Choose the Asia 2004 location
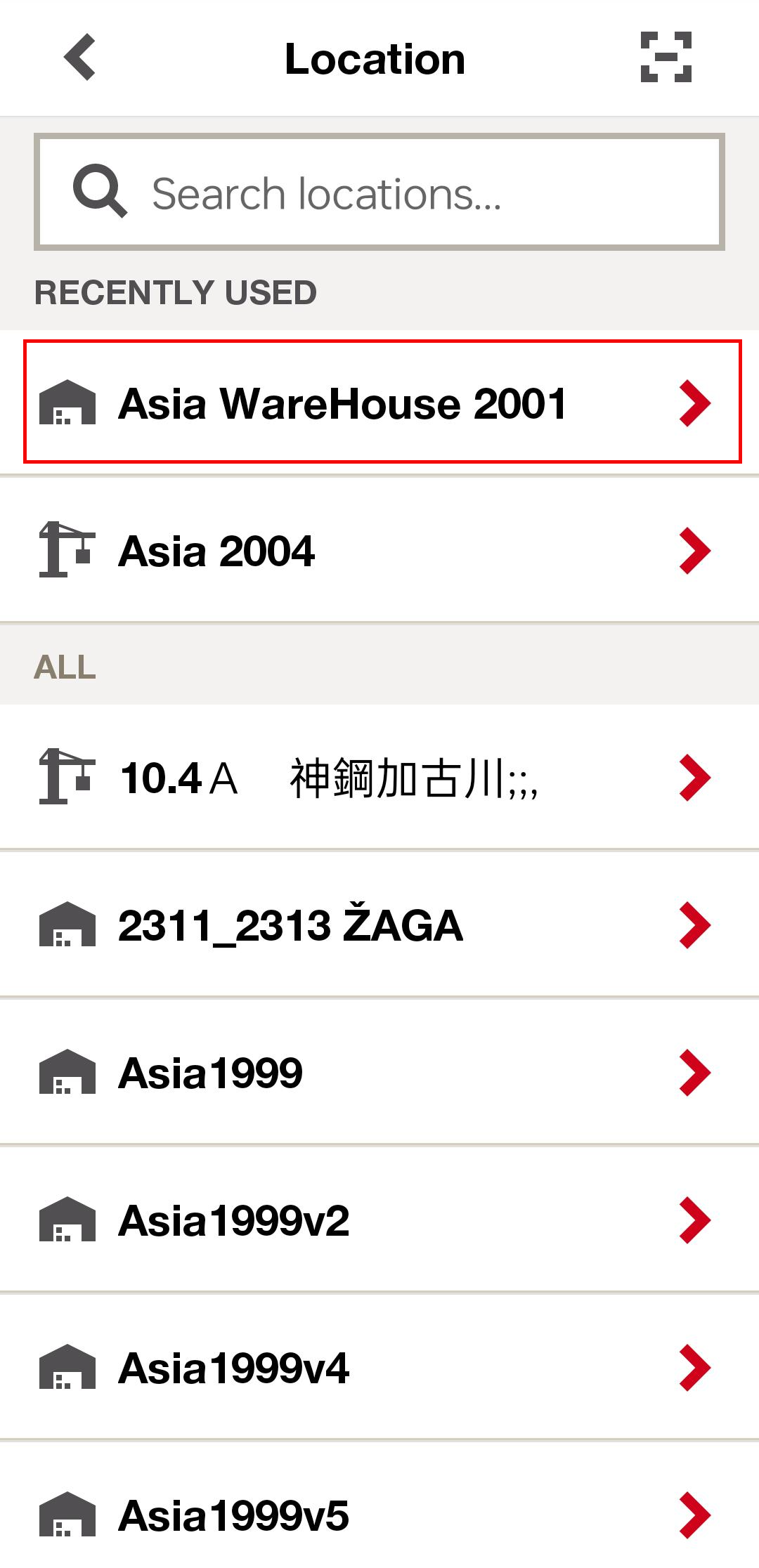 tap(379, 550)
